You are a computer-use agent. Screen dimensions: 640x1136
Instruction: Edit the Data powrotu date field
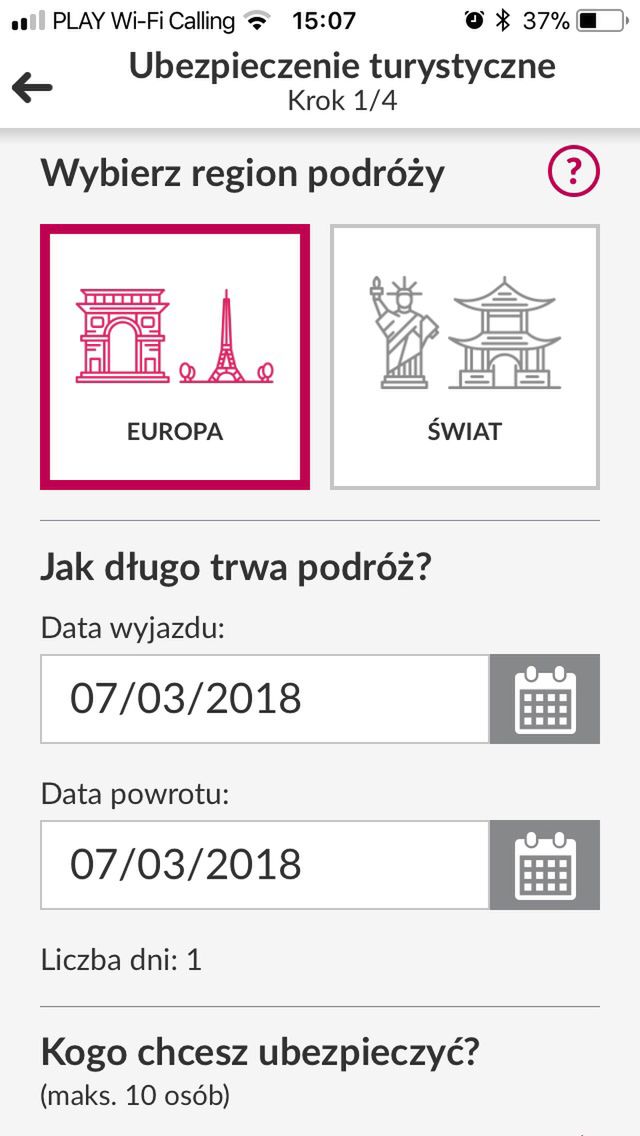265,864
